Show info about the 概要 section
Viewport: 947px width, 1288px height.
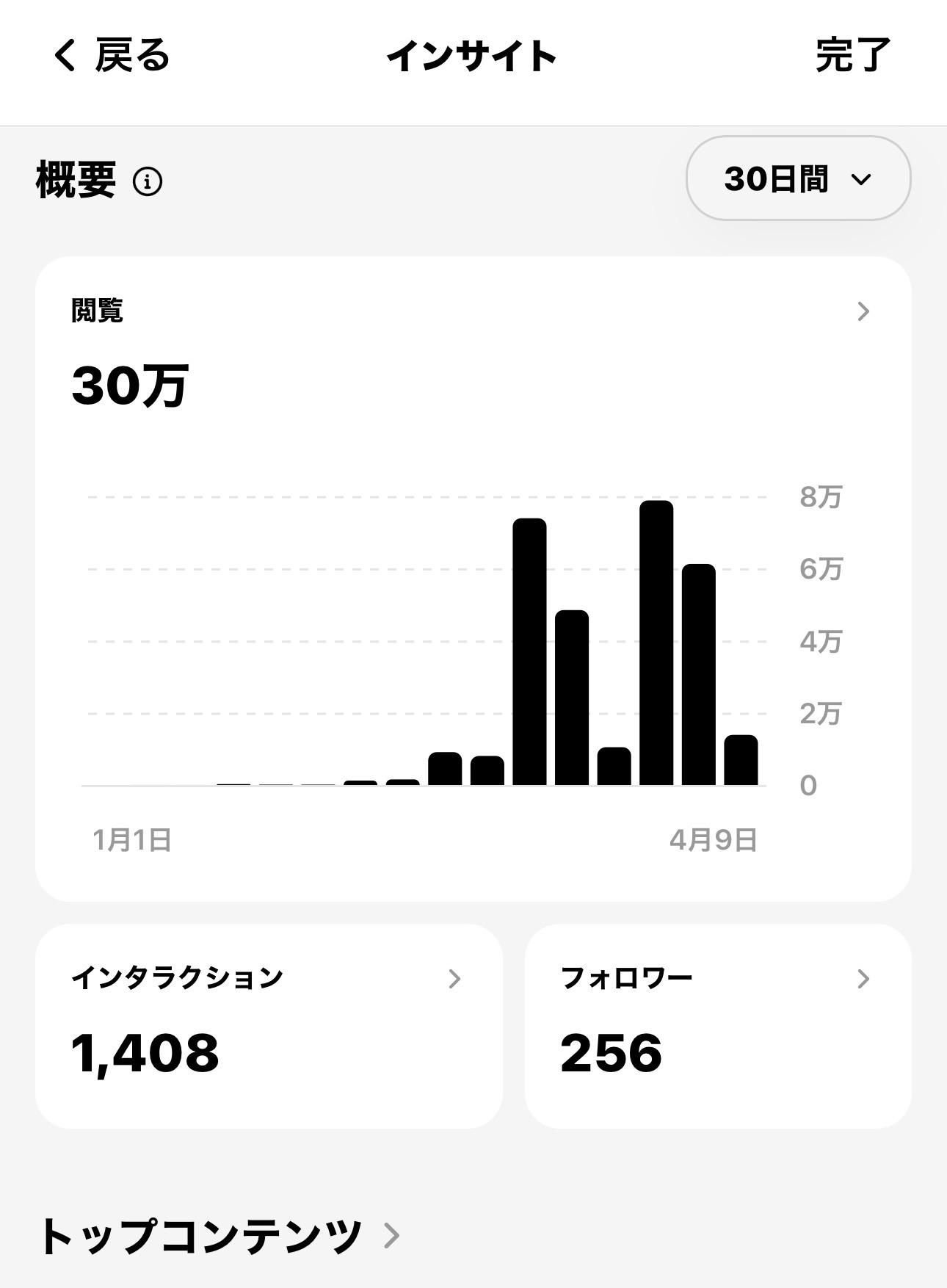coord(148,181)
